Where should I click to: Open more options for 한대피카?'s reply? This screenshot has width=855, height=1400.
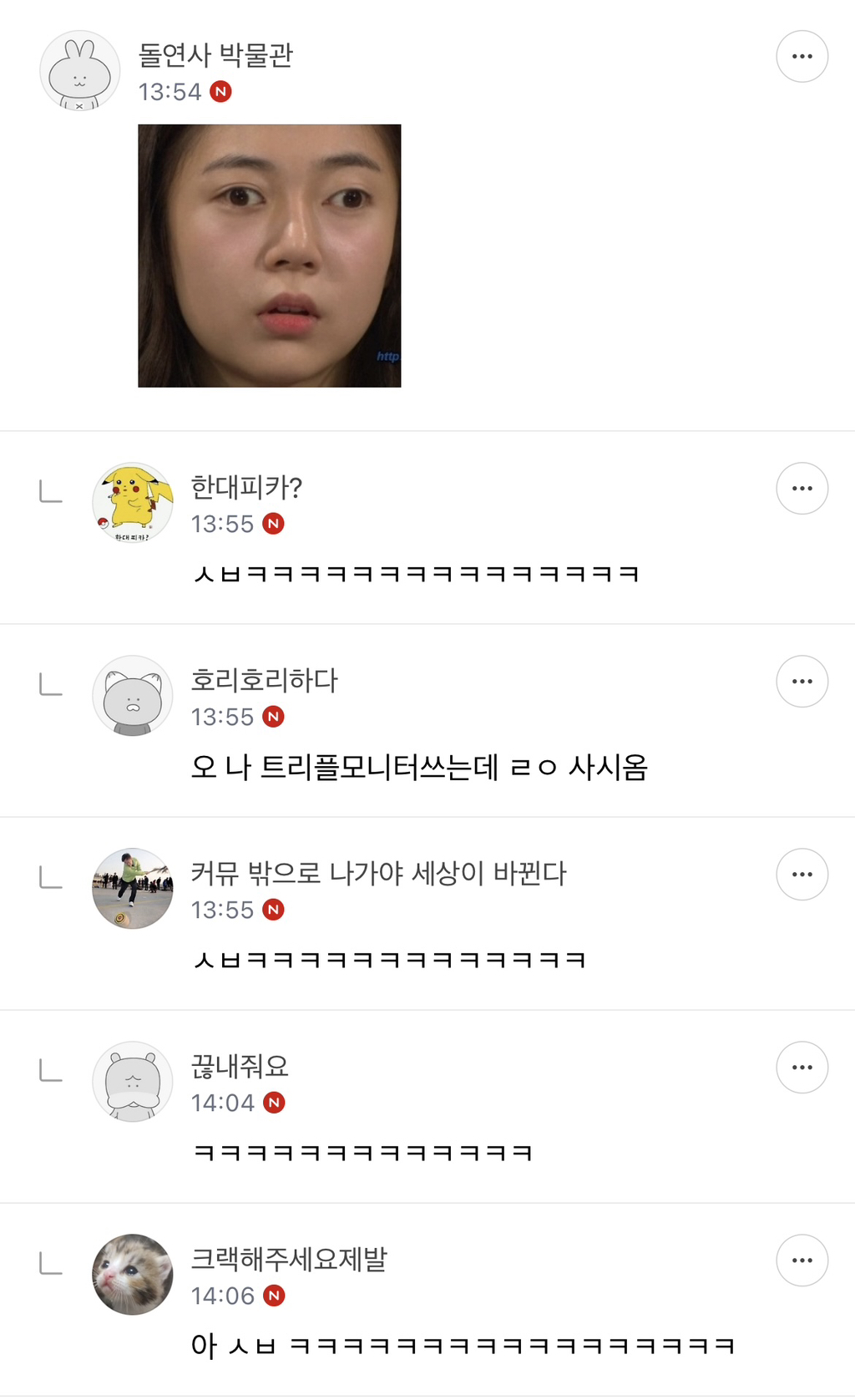tap(802, 489)
